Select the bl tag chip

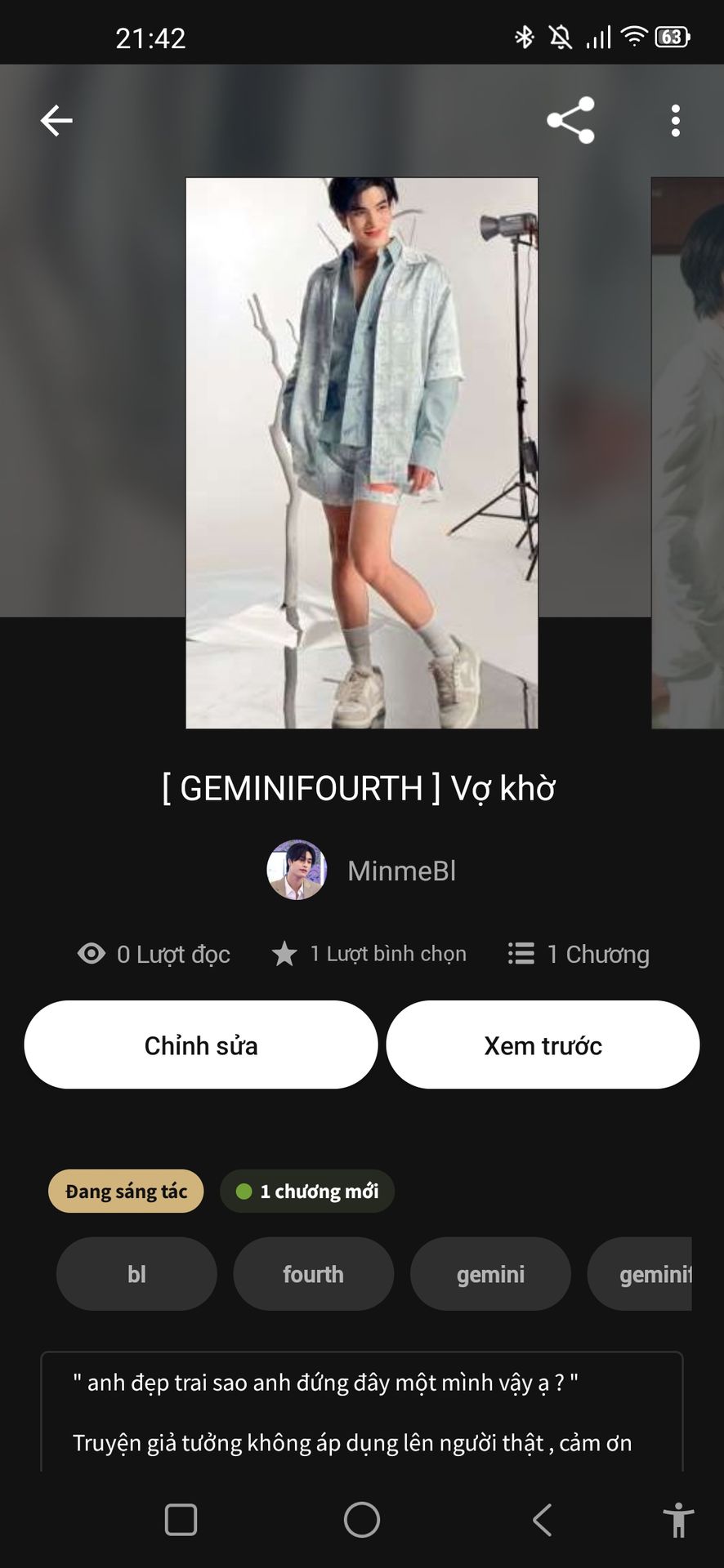136,1274
